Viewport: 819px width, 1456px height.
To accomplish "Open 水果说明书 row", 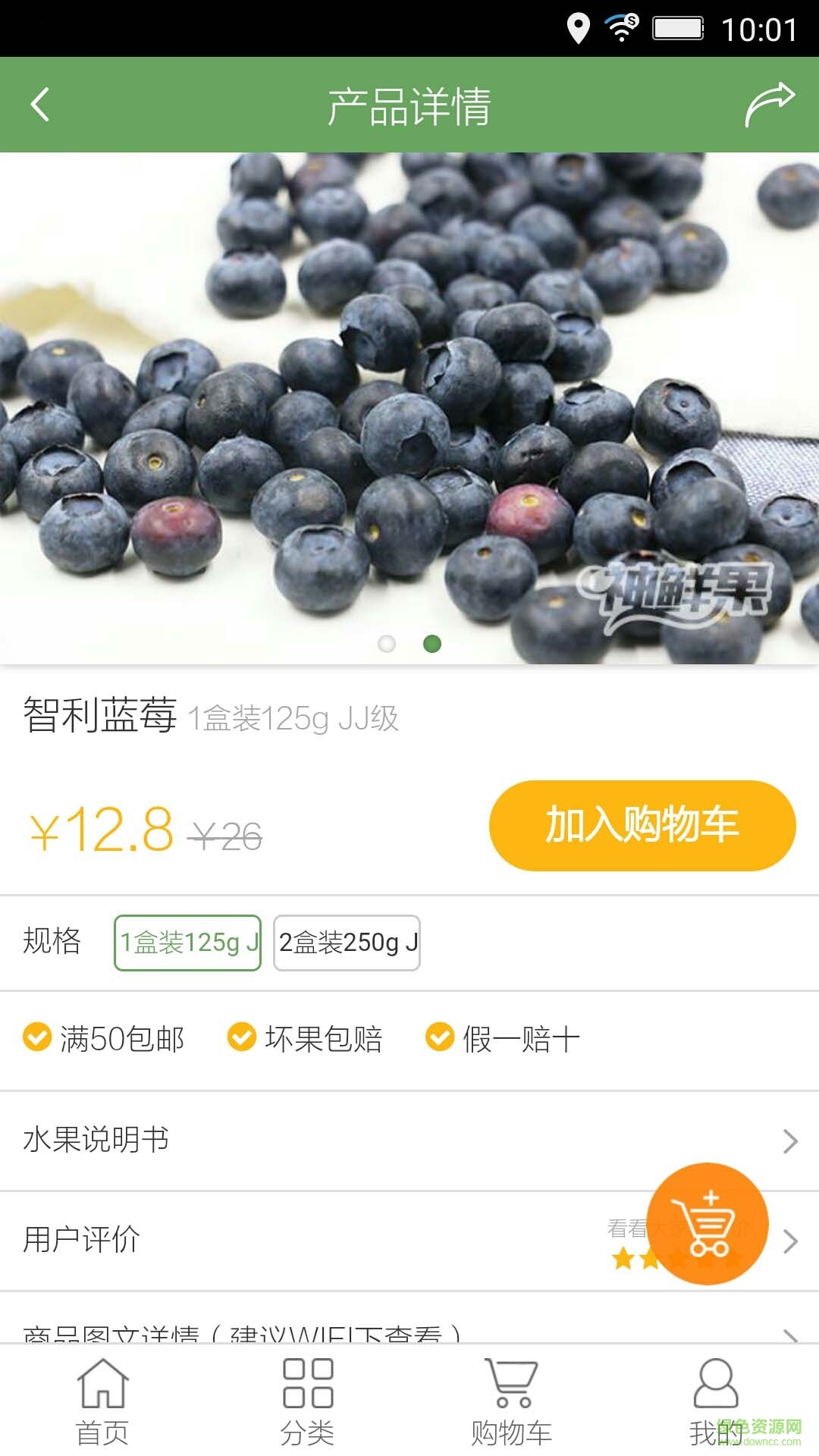I will pos(409,1141).
